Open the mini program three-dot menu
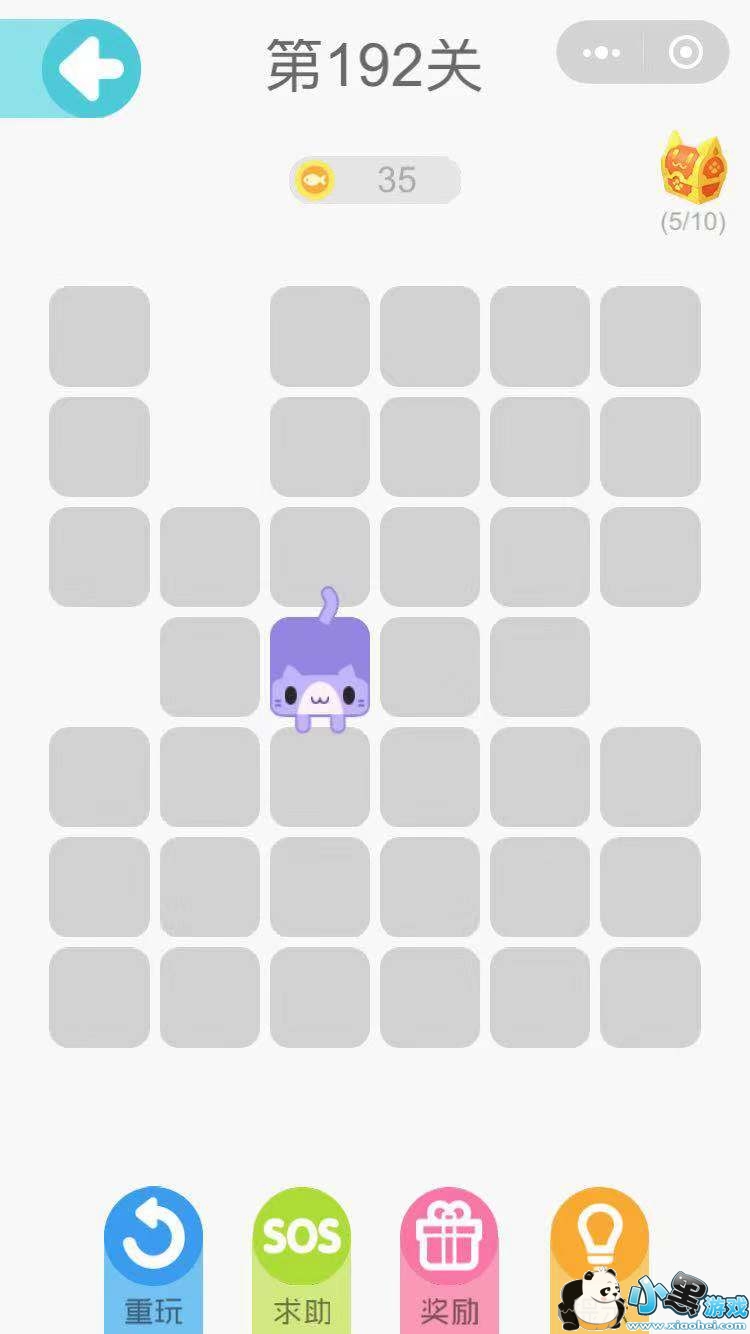The height and width of the screenshot is (1334, 750). tap(601, 53)
